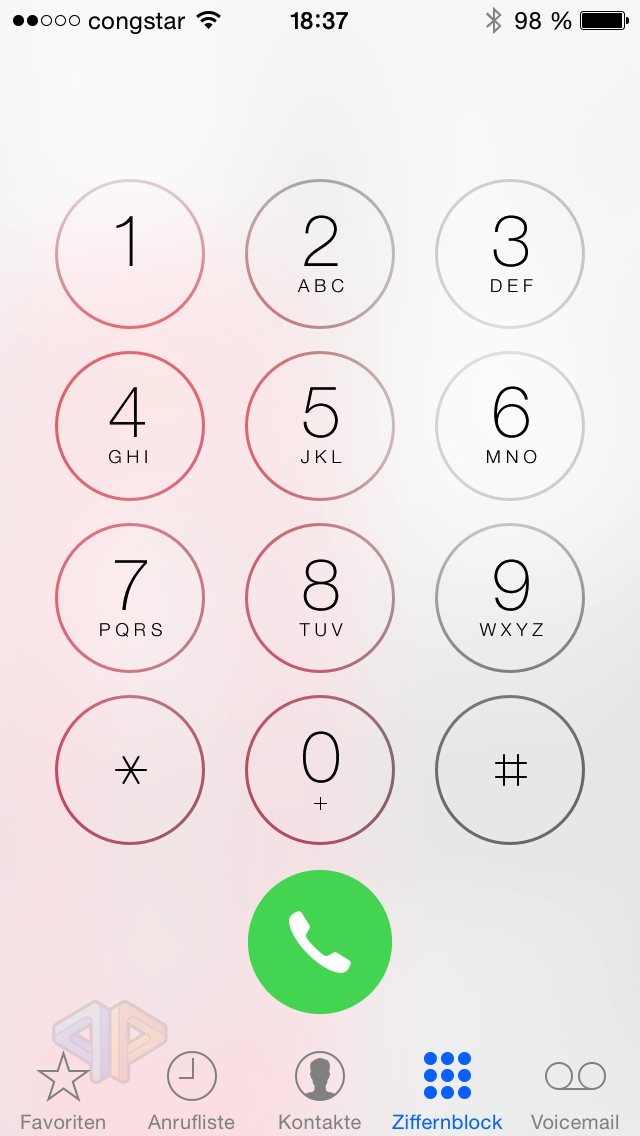This screenshot has width=640, height=1136.
Task: Dial the 8 TUV key
Action: tap(320, 598)
